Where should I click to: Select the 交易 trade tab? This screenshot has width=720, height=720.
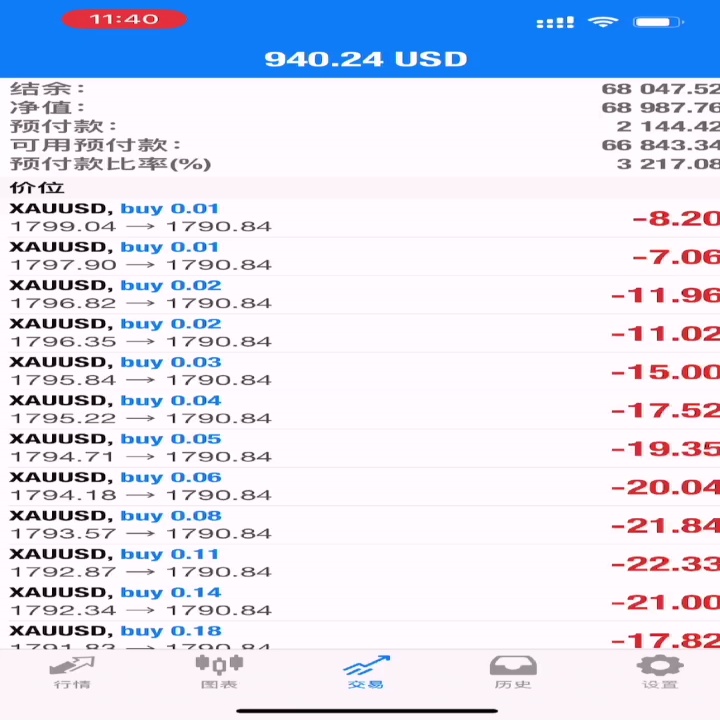[x=366, y=672]
